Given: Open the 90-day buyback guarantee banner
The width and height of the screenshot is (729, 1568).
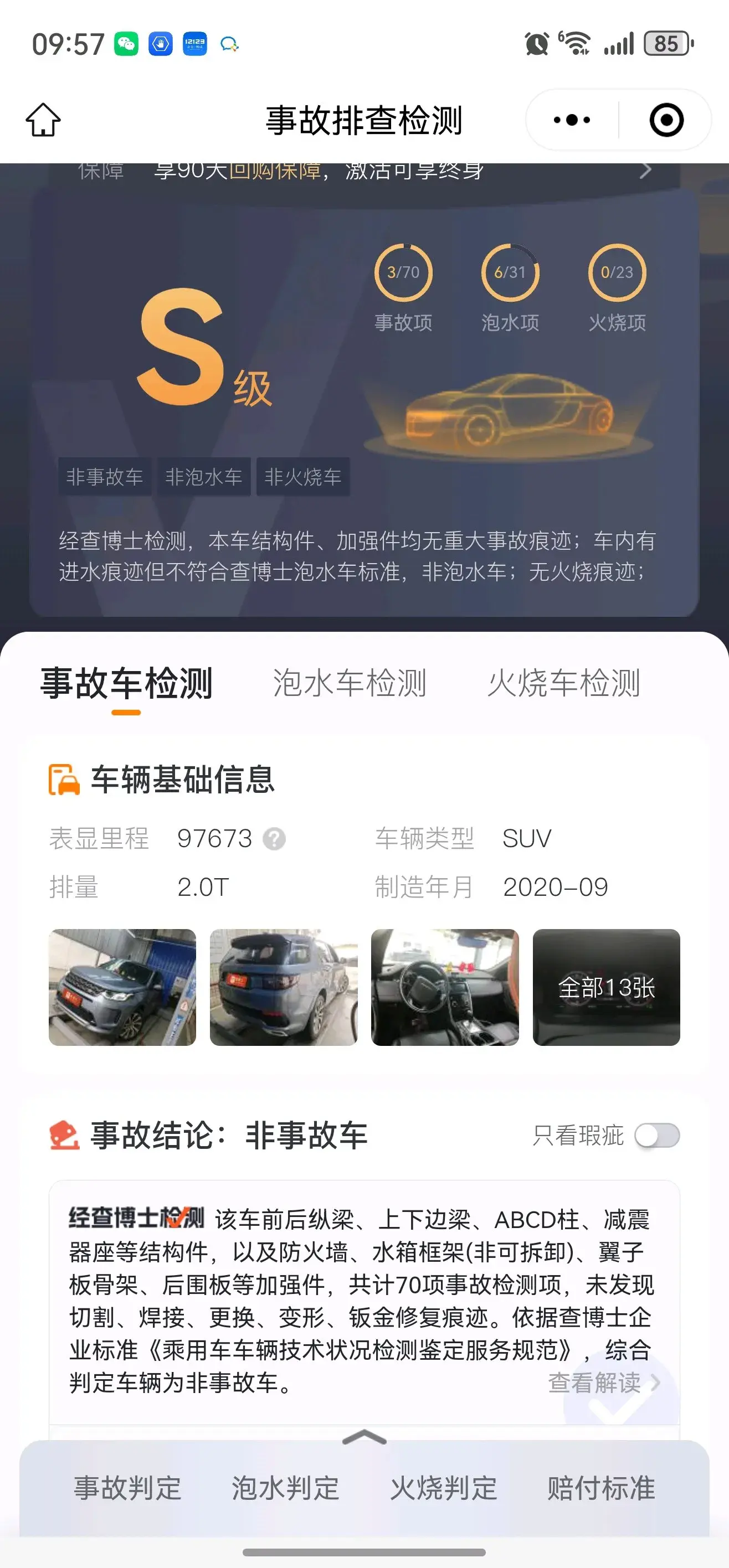Looking at the screenshot, I should pos(366,171).
